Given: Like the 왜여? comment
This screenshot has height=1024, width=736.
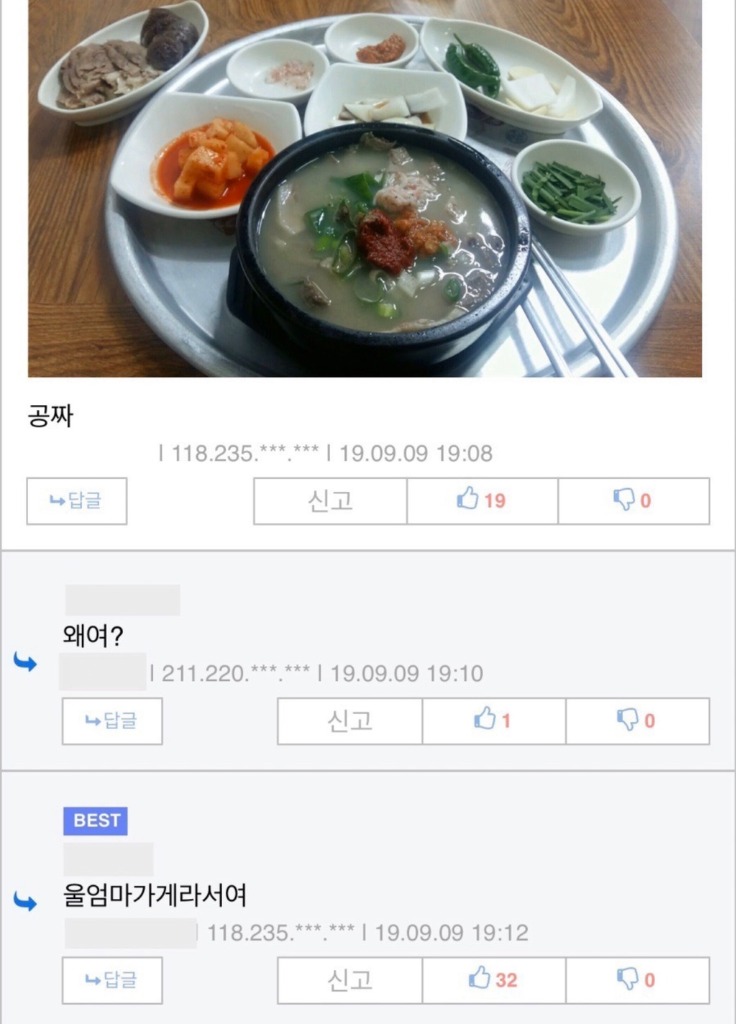Looking at the screenshot, I should [x=493, y=721].
